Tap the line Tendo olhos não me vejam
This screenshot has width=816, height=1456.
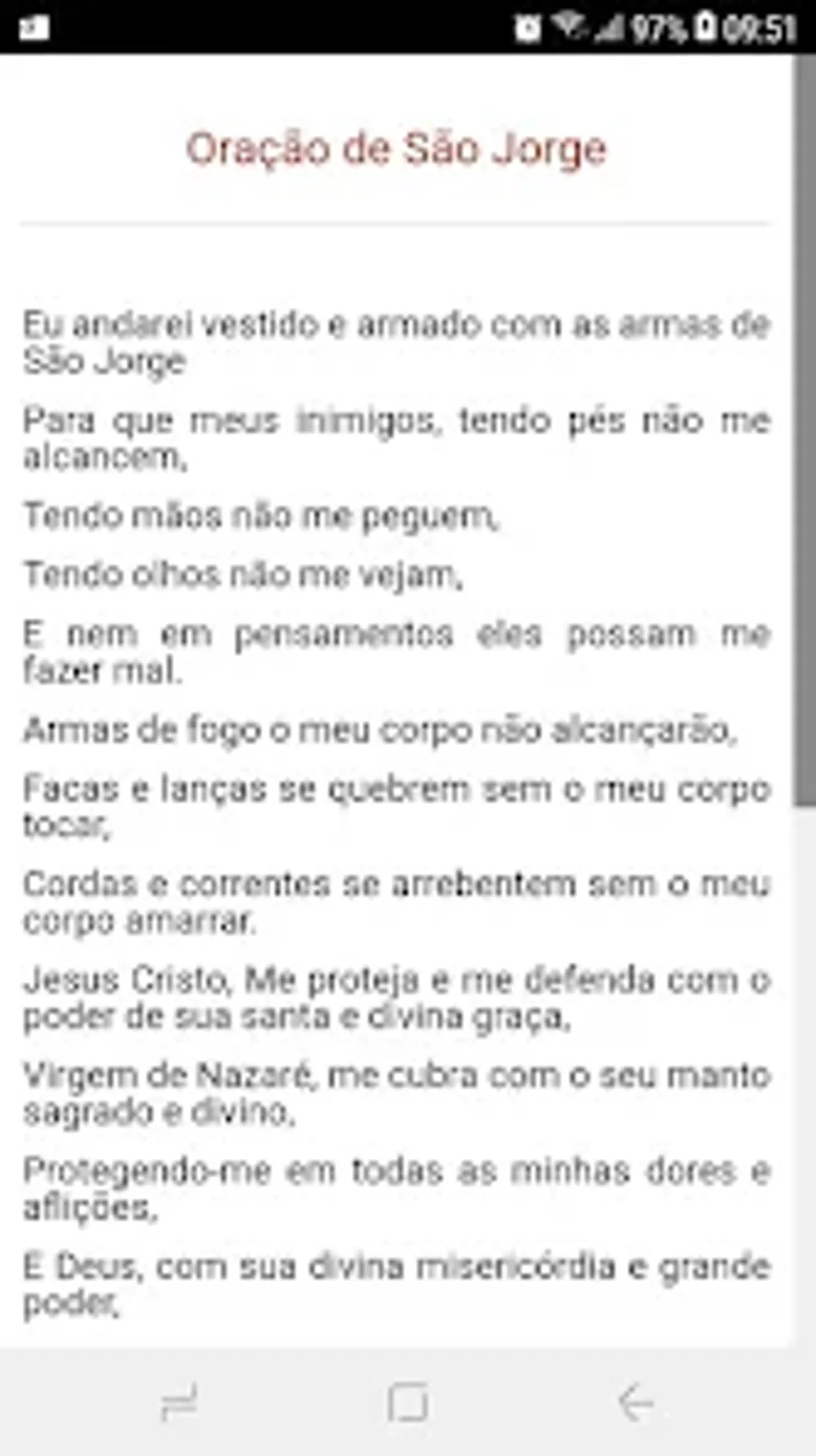[245, 572]
